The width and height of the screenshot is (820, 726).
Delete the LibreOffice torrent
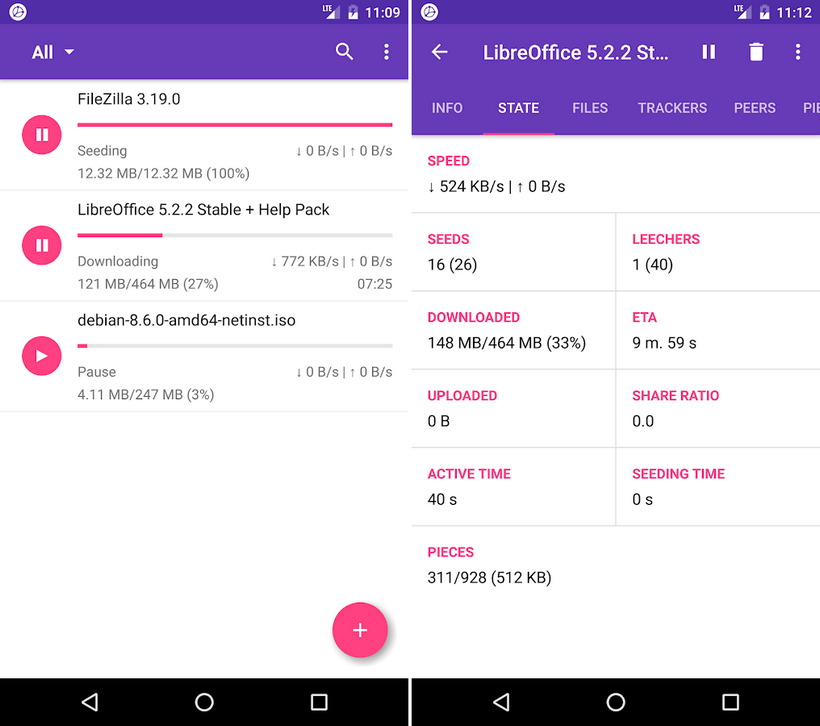coord(756,52)
